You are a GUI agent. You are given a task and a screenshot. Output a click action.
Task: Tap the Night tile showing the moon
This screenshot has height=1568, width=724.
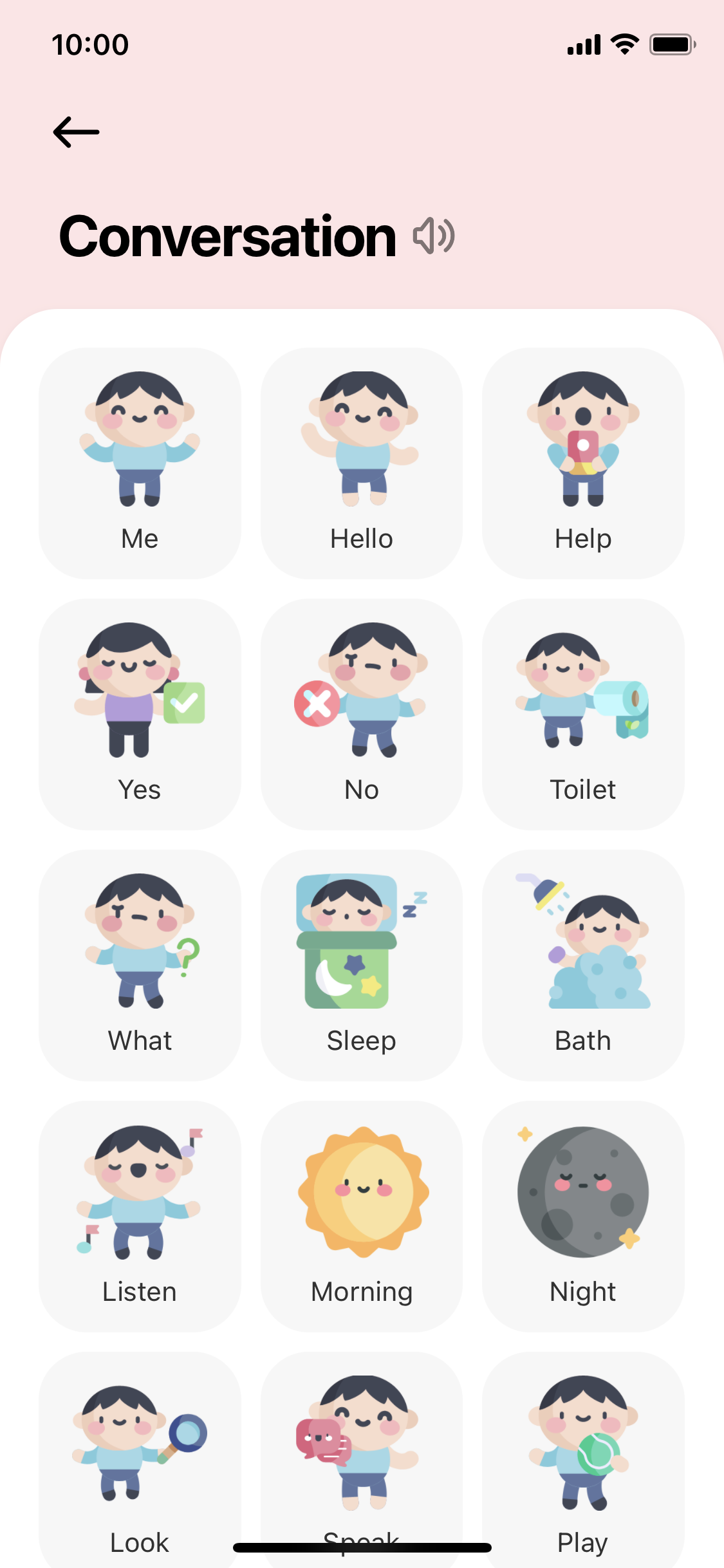(x=583, y=1215)
